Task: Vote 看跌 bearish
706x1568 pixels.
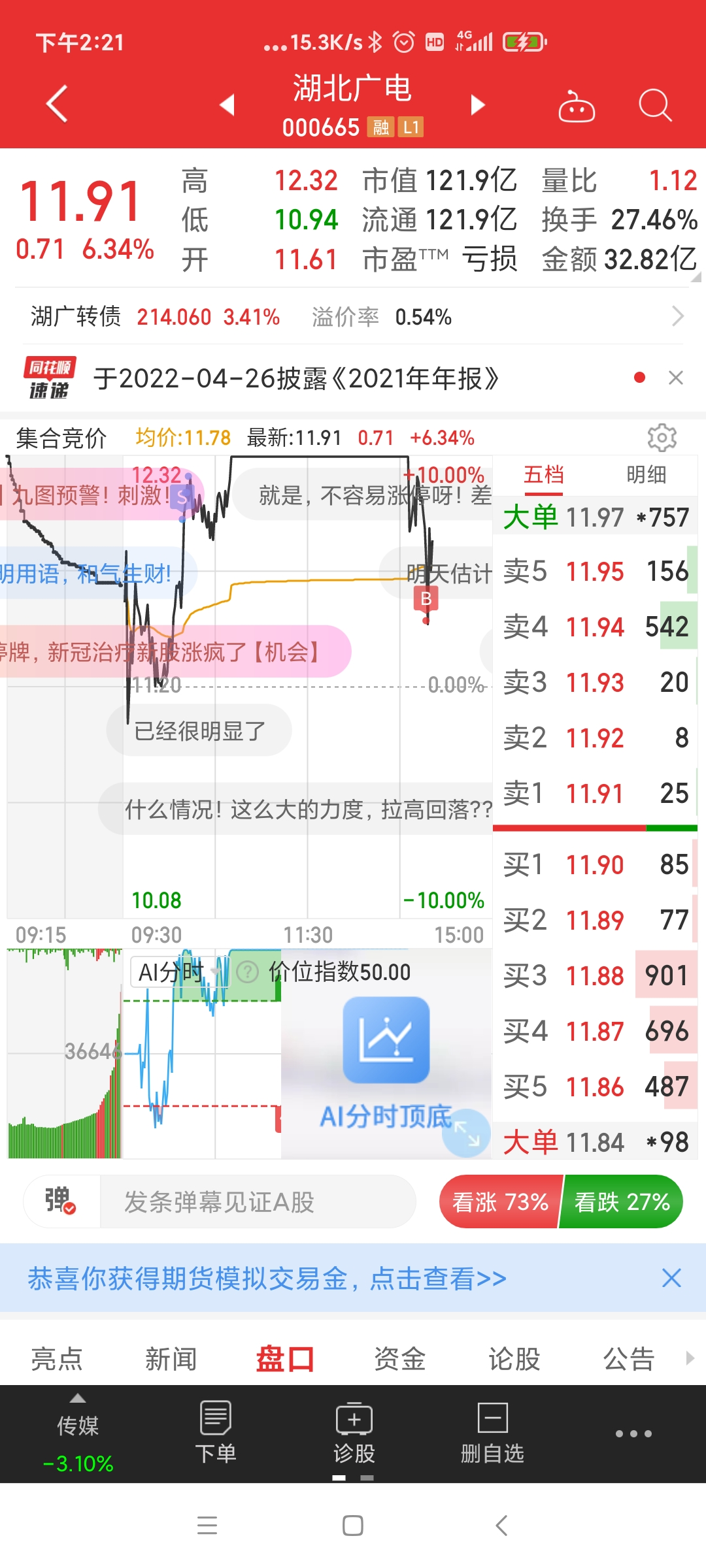Action: point(622,1202)
